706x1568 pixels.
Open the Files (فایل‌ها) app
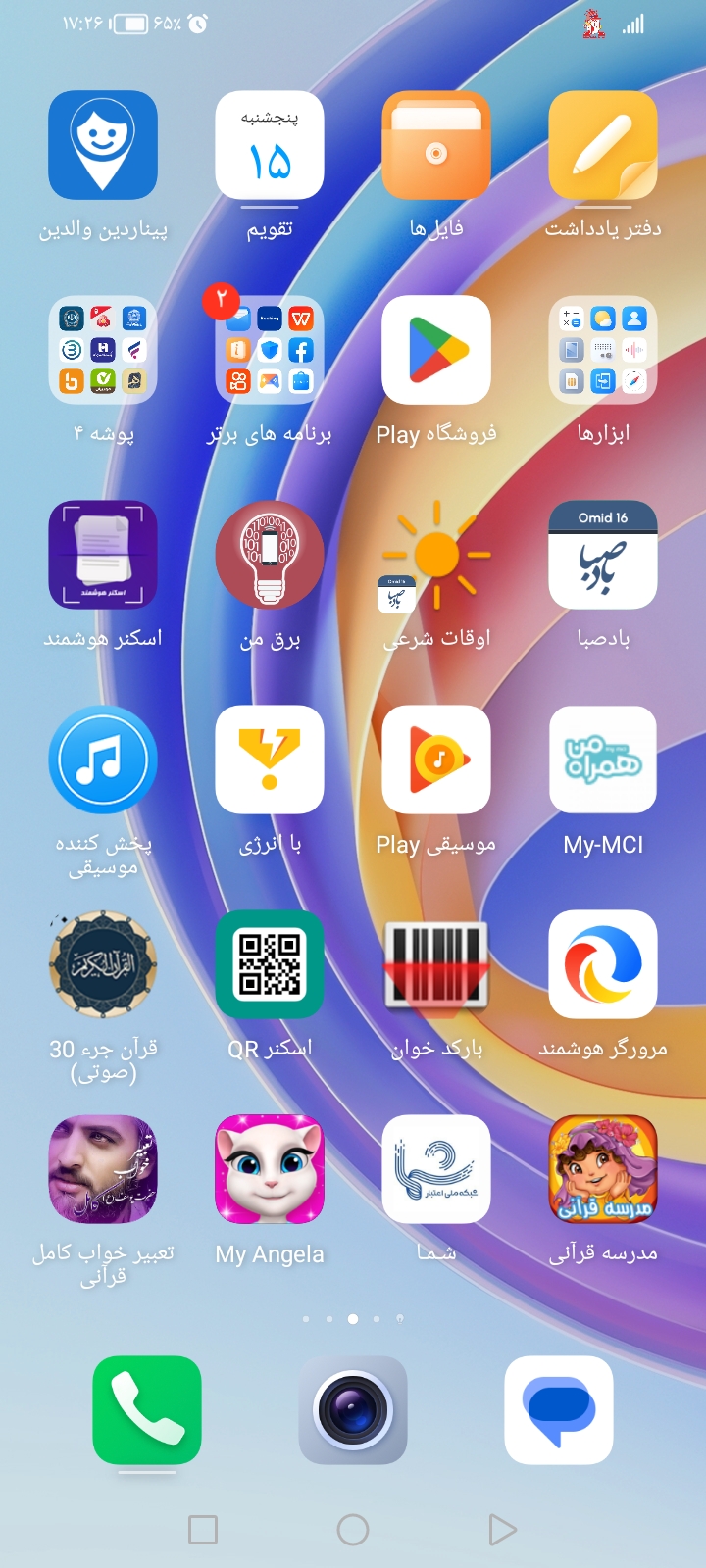pyautogui.click(x=436, y=145)
